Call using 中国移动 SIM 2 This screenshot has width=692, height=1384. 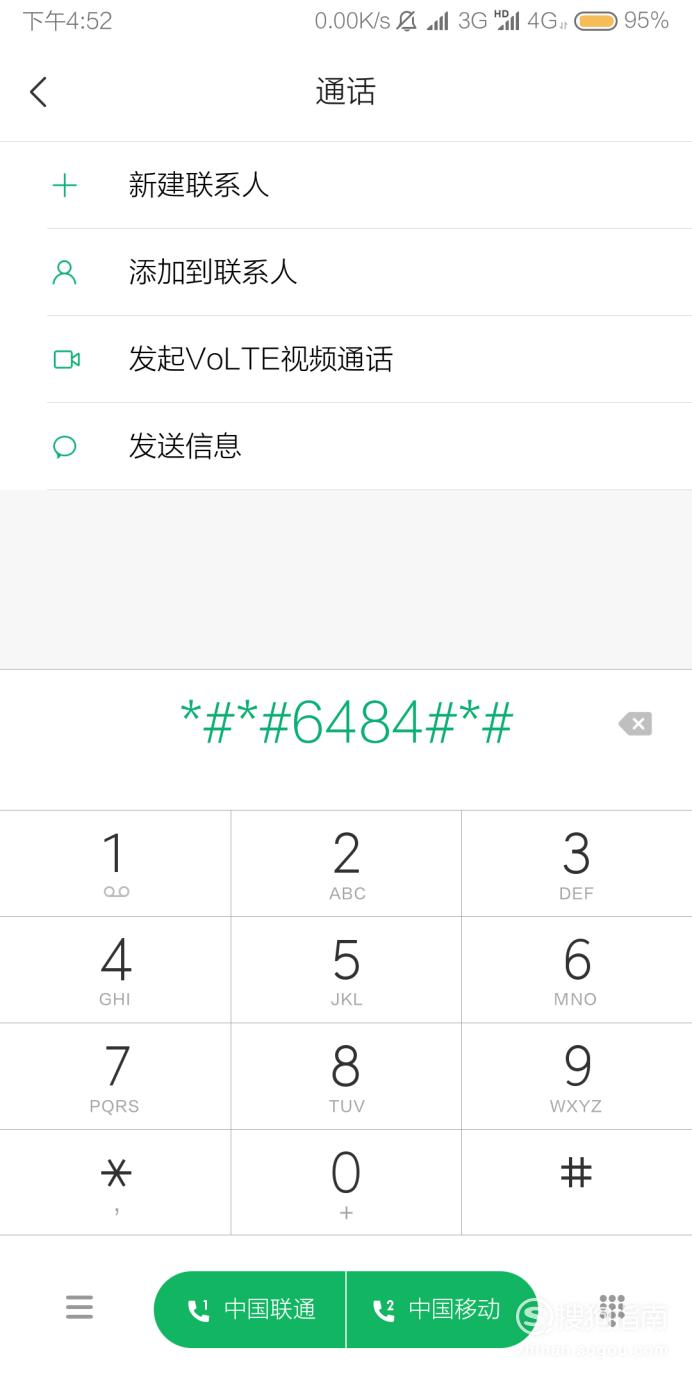click(442, 1309)
